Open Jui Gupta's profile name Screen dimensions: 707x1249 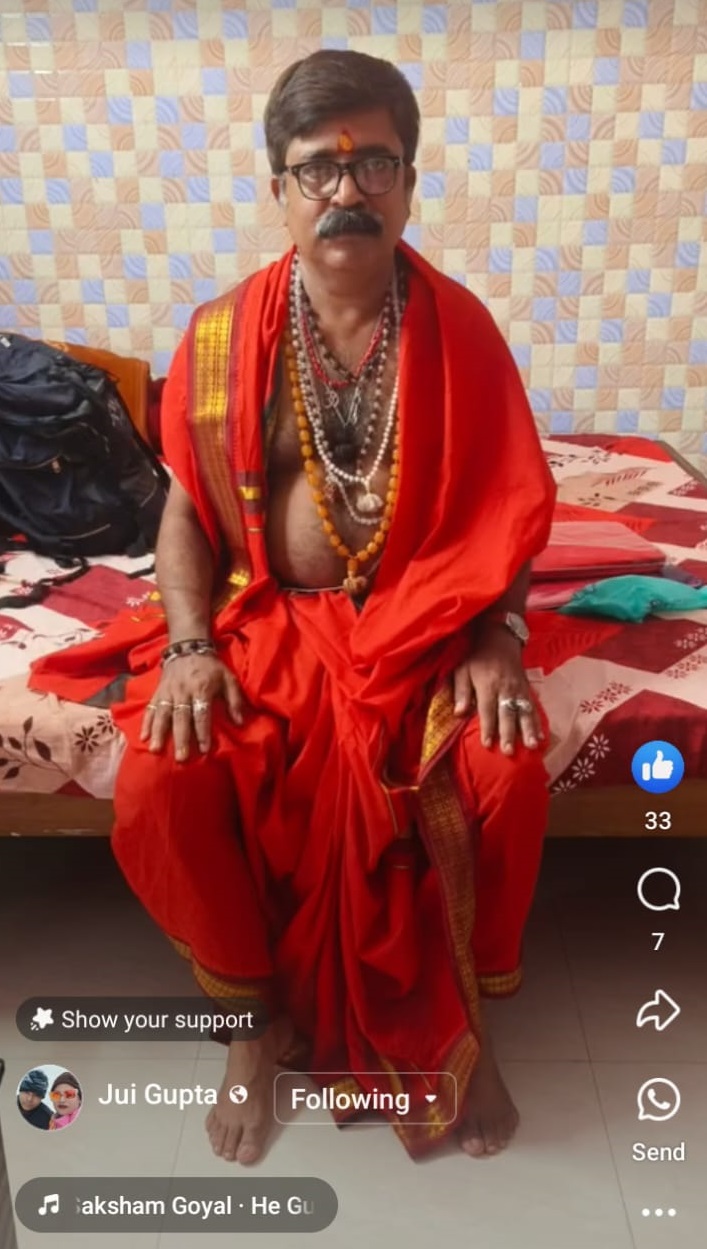tap(157, 1094)
